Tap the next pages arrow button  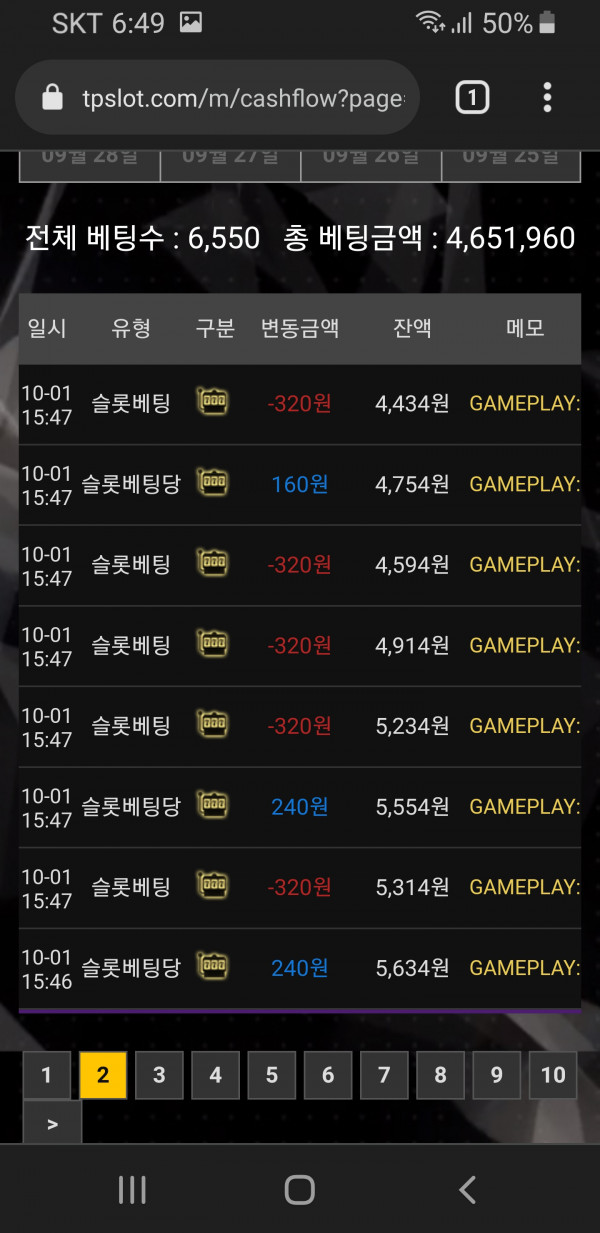(52, 1124)
